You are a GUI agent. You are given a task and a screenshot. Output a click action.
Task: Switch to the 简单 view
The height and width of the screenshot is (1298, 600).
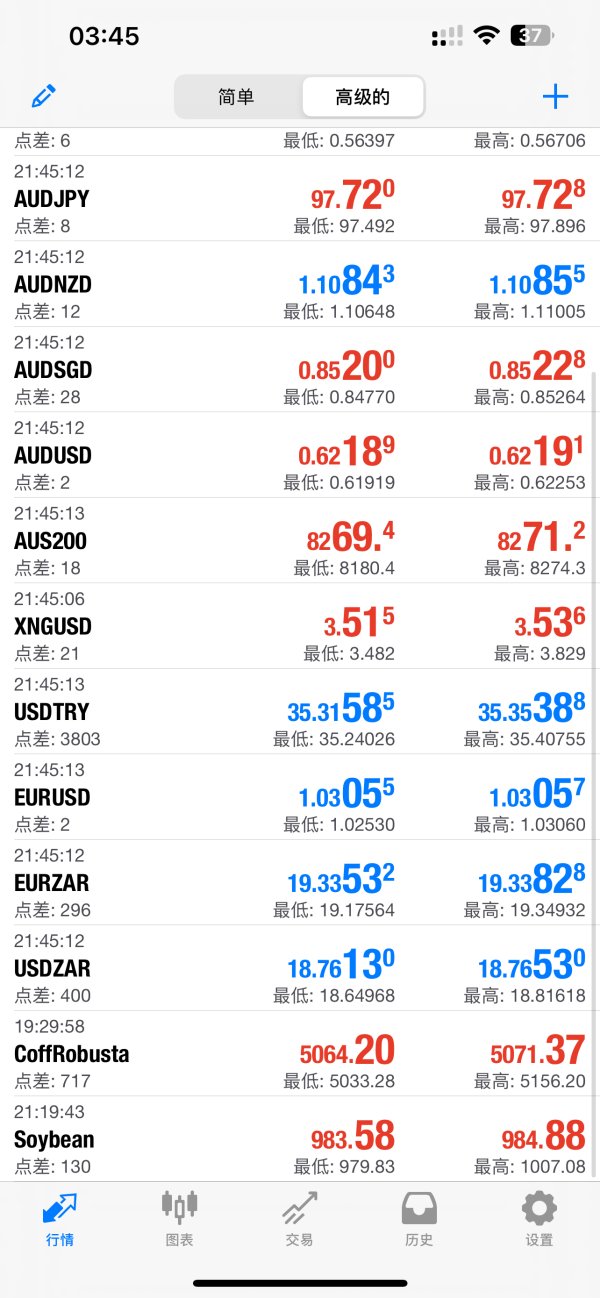[x=237, y=97]
